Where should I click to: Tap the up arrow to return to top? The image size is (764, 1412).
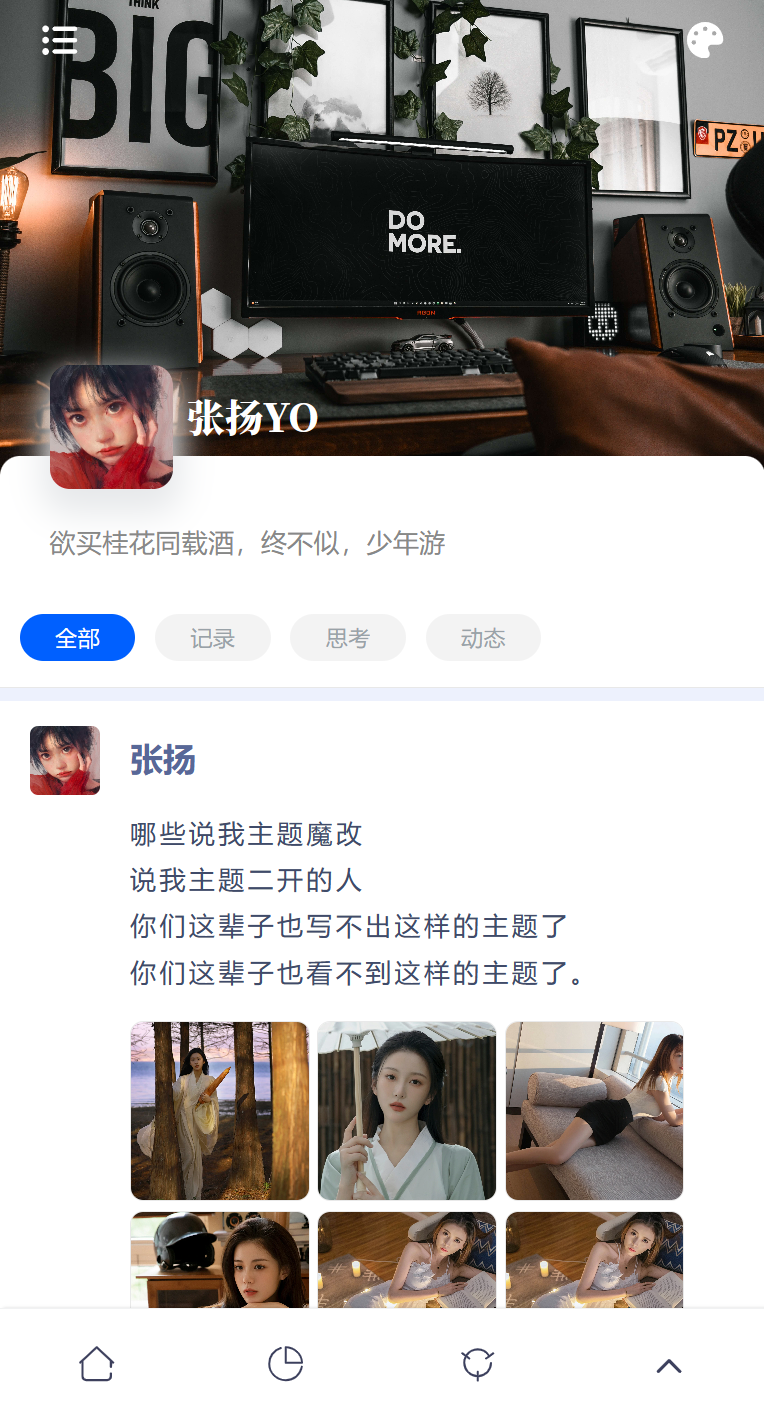668,1366
